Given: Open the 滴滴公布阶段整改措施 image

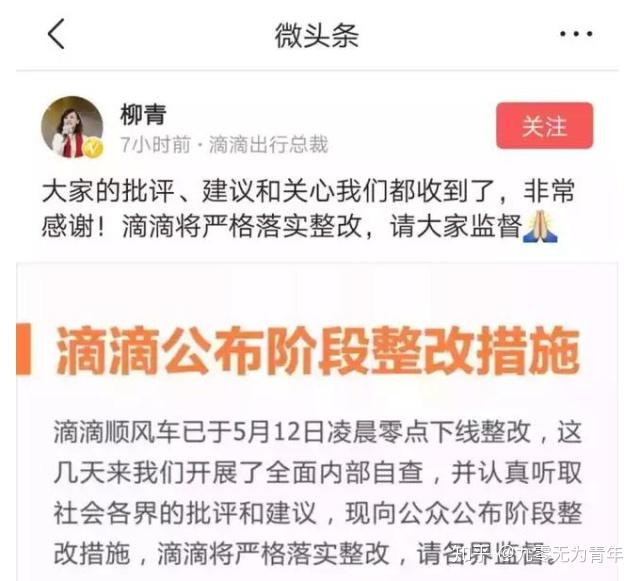Looking at the screenshot, I should [x=317, y=420].
